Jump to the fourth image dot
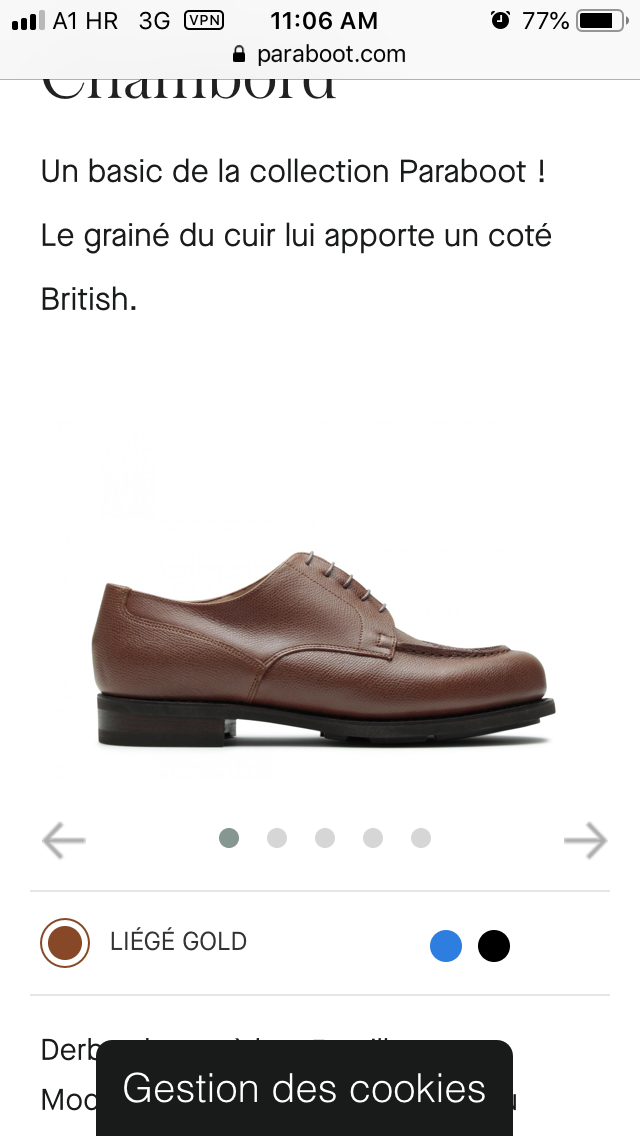This screenshot has height=1136, width=640. tap(373, 838)
